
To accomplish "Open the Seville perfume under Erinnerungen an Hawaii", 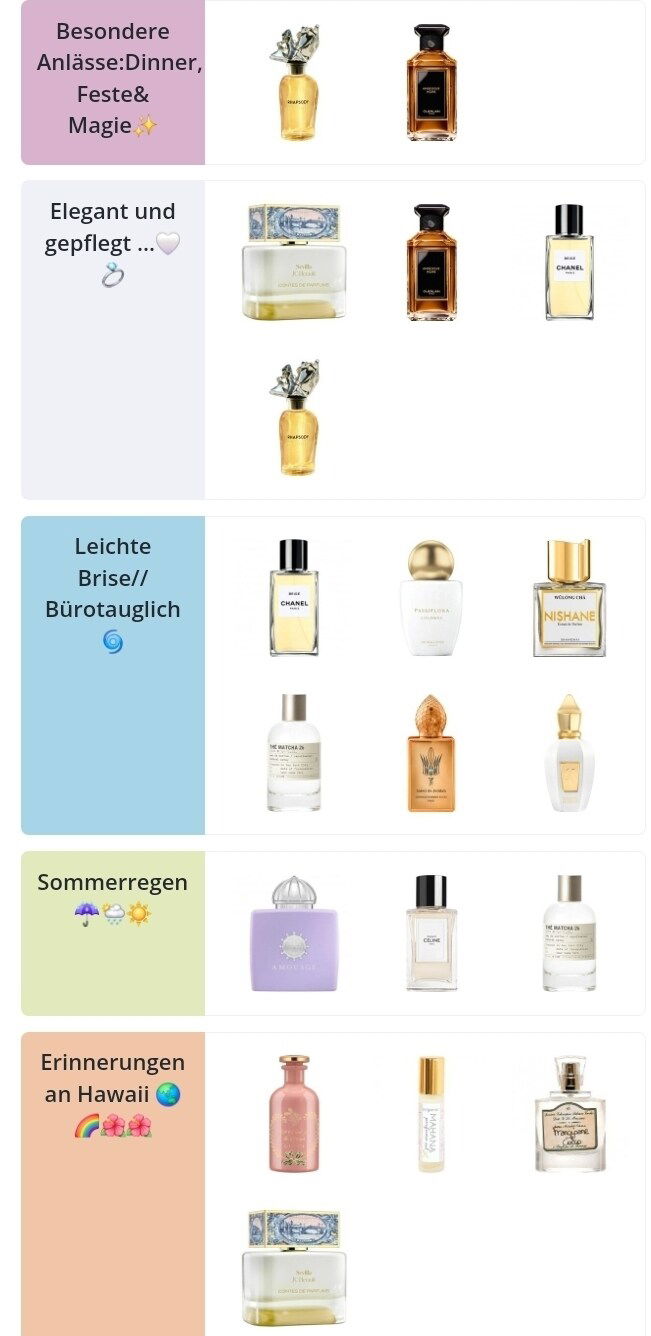I will pos(294,1269).
